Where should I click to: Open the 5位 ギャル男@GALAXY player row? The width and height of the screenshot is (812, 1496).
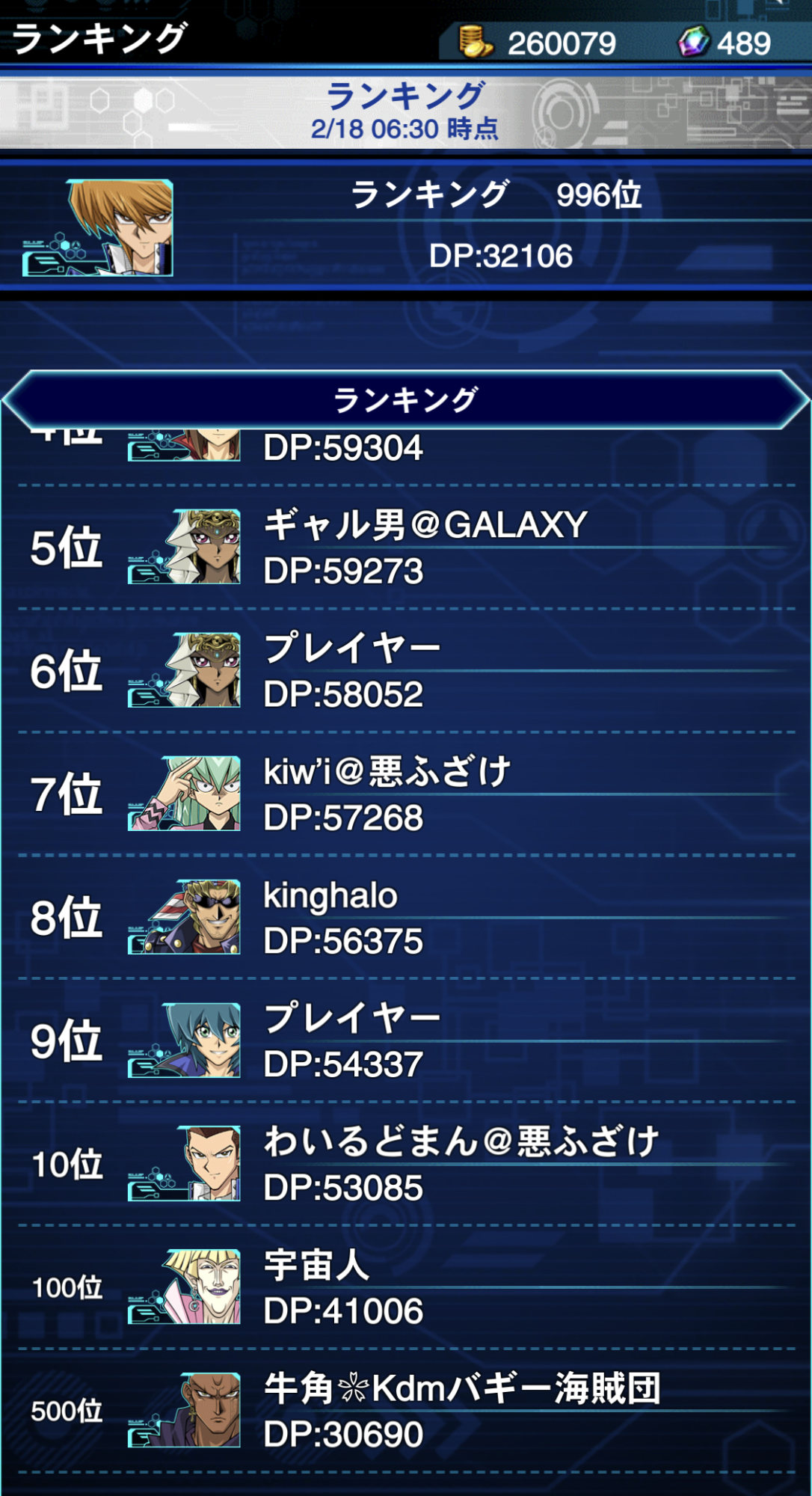click(x=406, y=548)
